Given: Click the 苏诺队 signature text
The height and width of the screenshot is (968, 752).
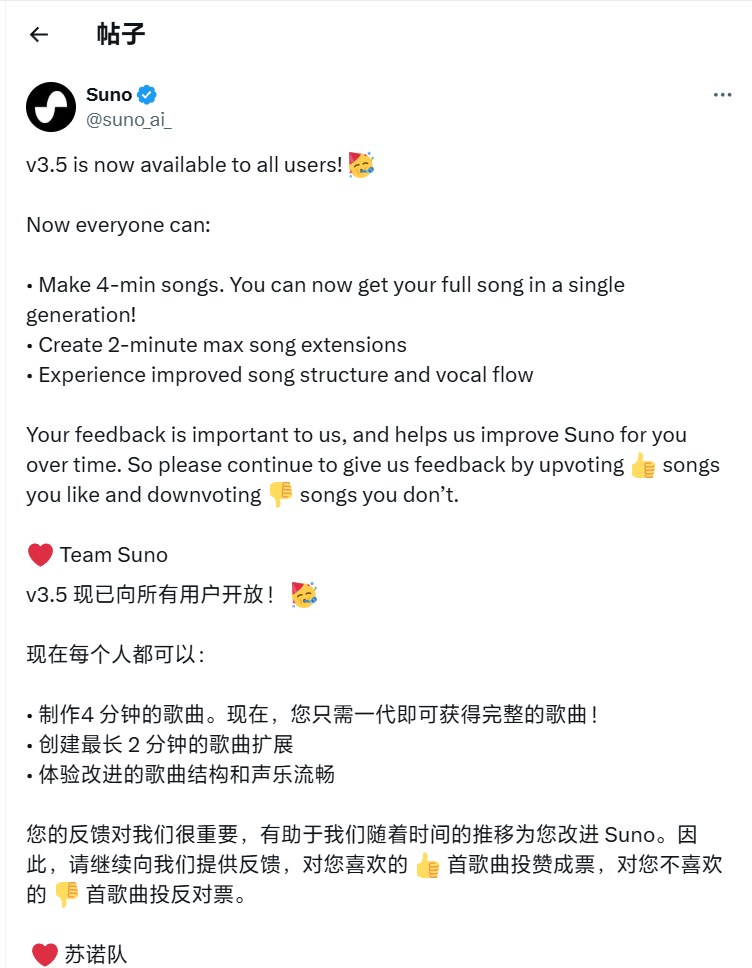Looking at the screenshot, I should click(x=95, y=954).
